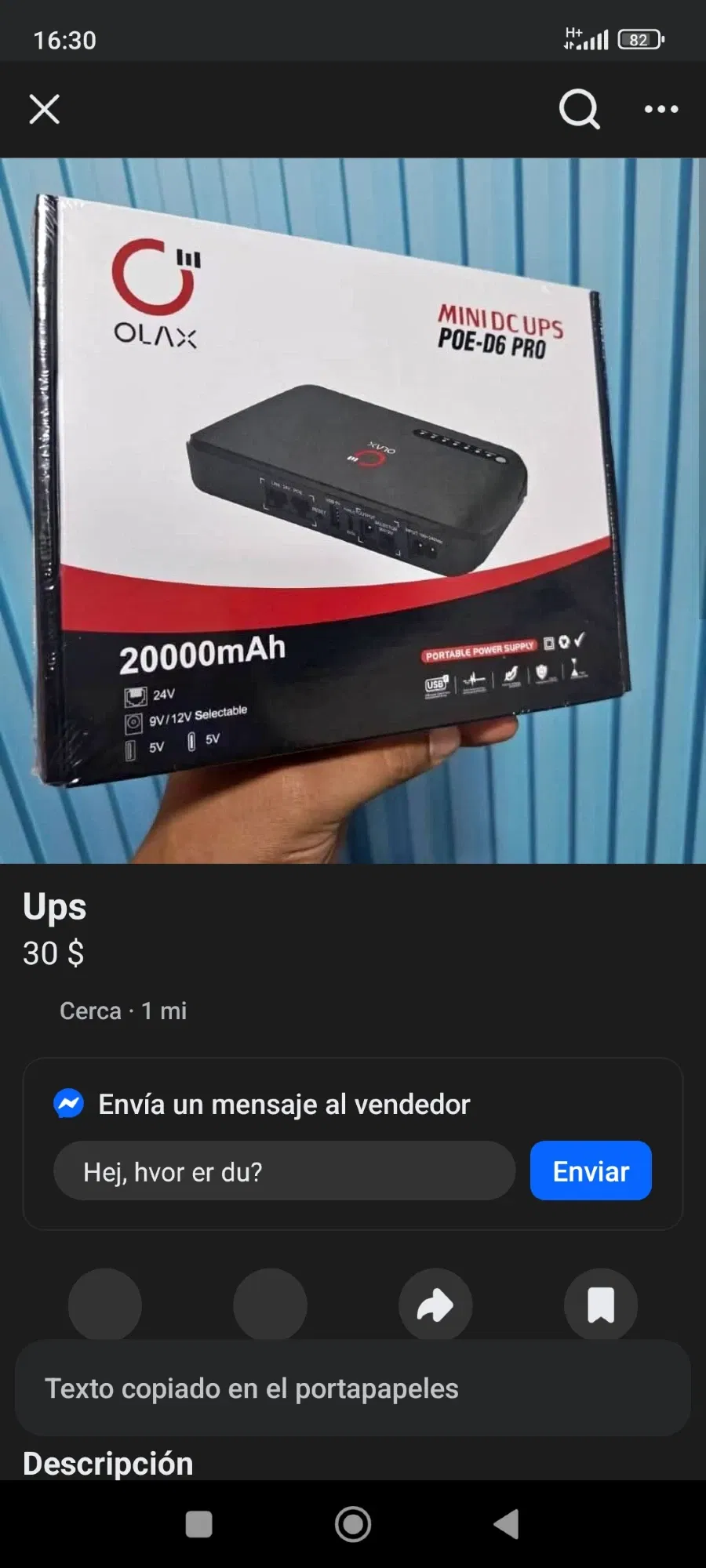Image resolution: width=706 pixels, height=1568 pixels.
Task: Open the three-dot overflow menu
Action: pyautogui.click(x=661, y=109)
